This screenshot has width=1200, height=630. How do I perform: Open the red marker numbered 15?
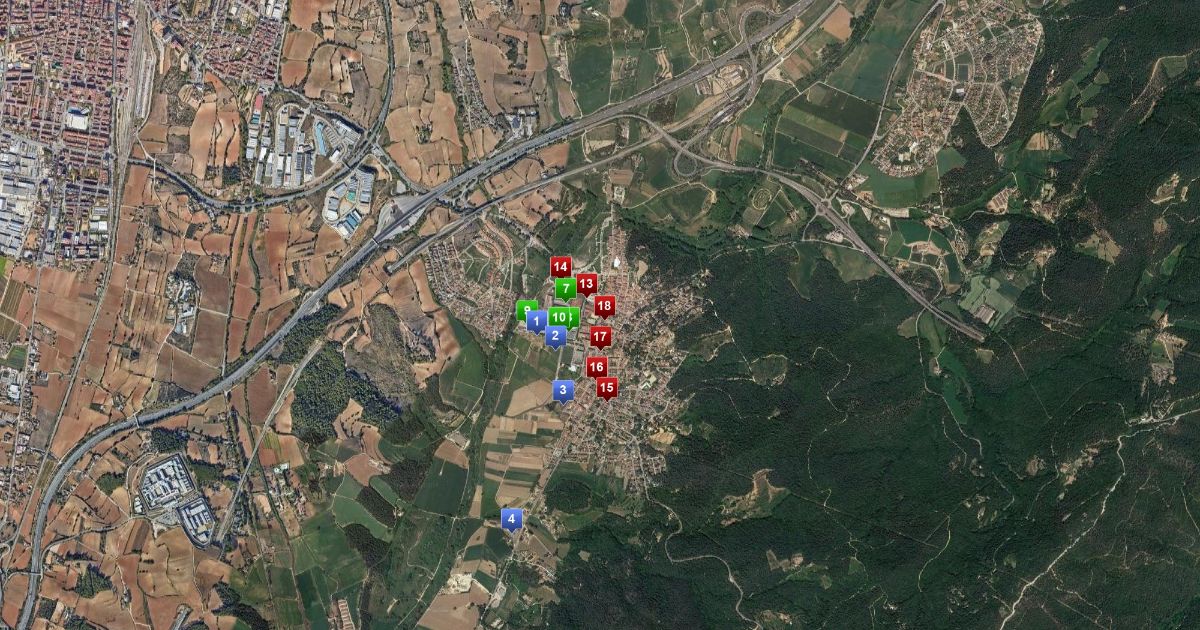tap(607, 386)
